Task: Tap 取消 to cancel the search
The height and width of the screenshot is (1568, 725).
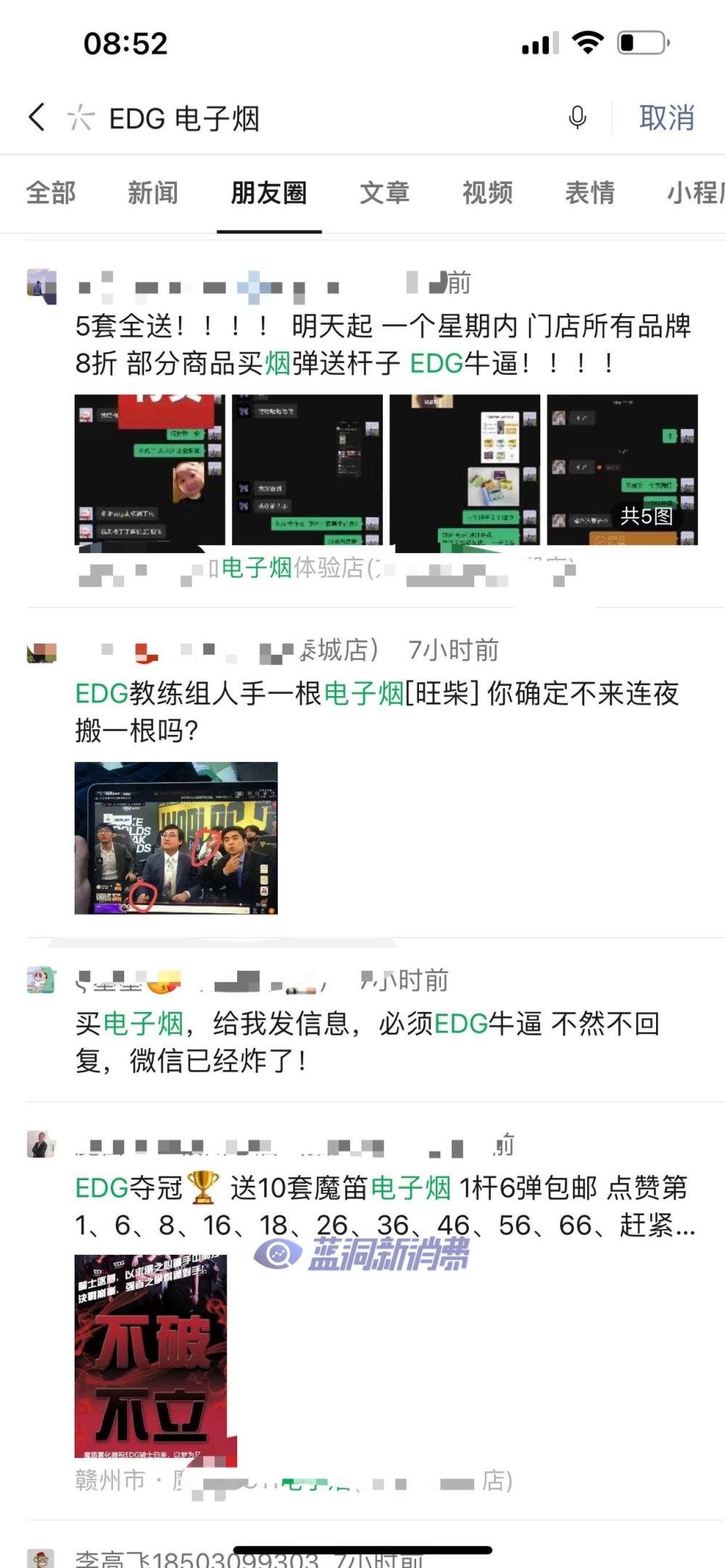Action: (x=667, y=117)
